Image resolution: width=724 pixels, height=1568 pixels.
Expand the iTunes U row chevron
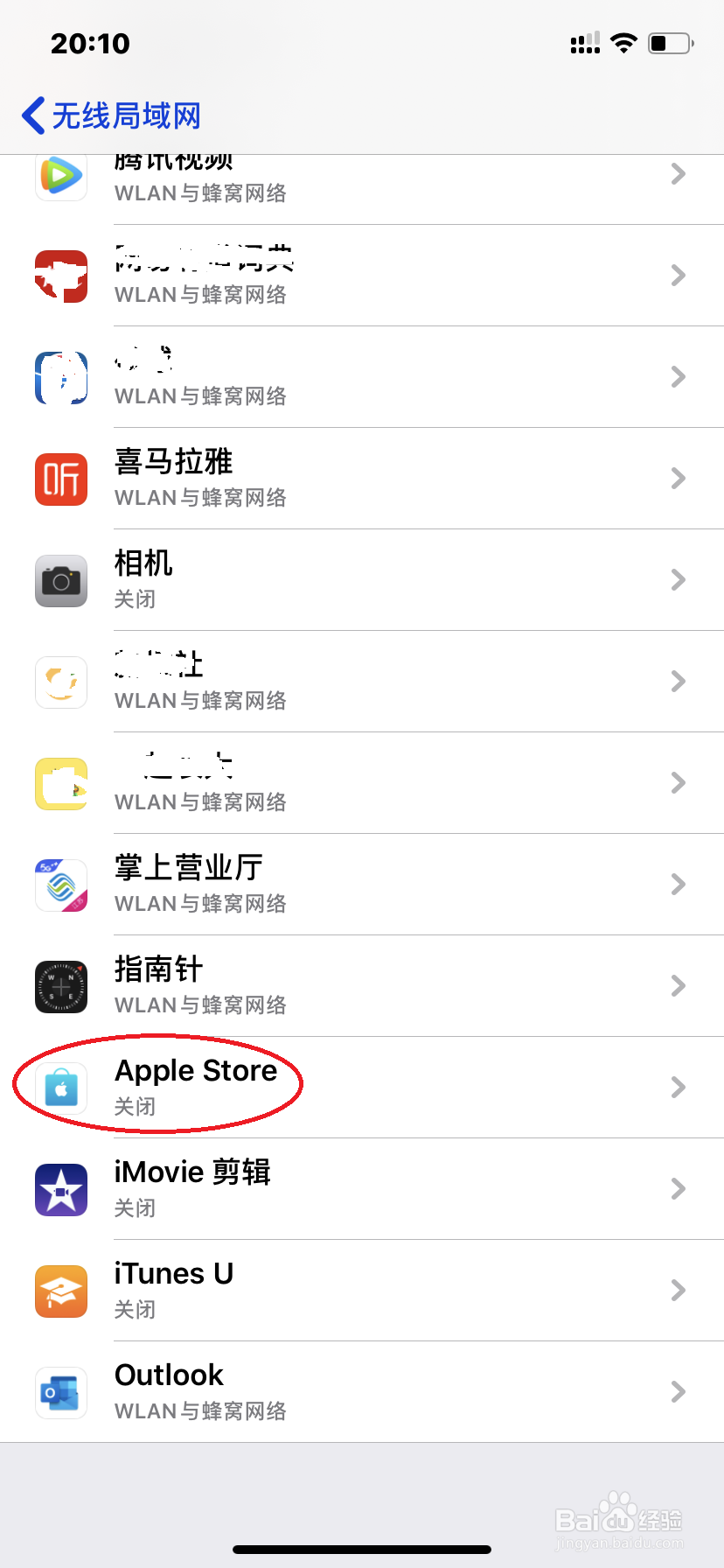pos(678,1291)
